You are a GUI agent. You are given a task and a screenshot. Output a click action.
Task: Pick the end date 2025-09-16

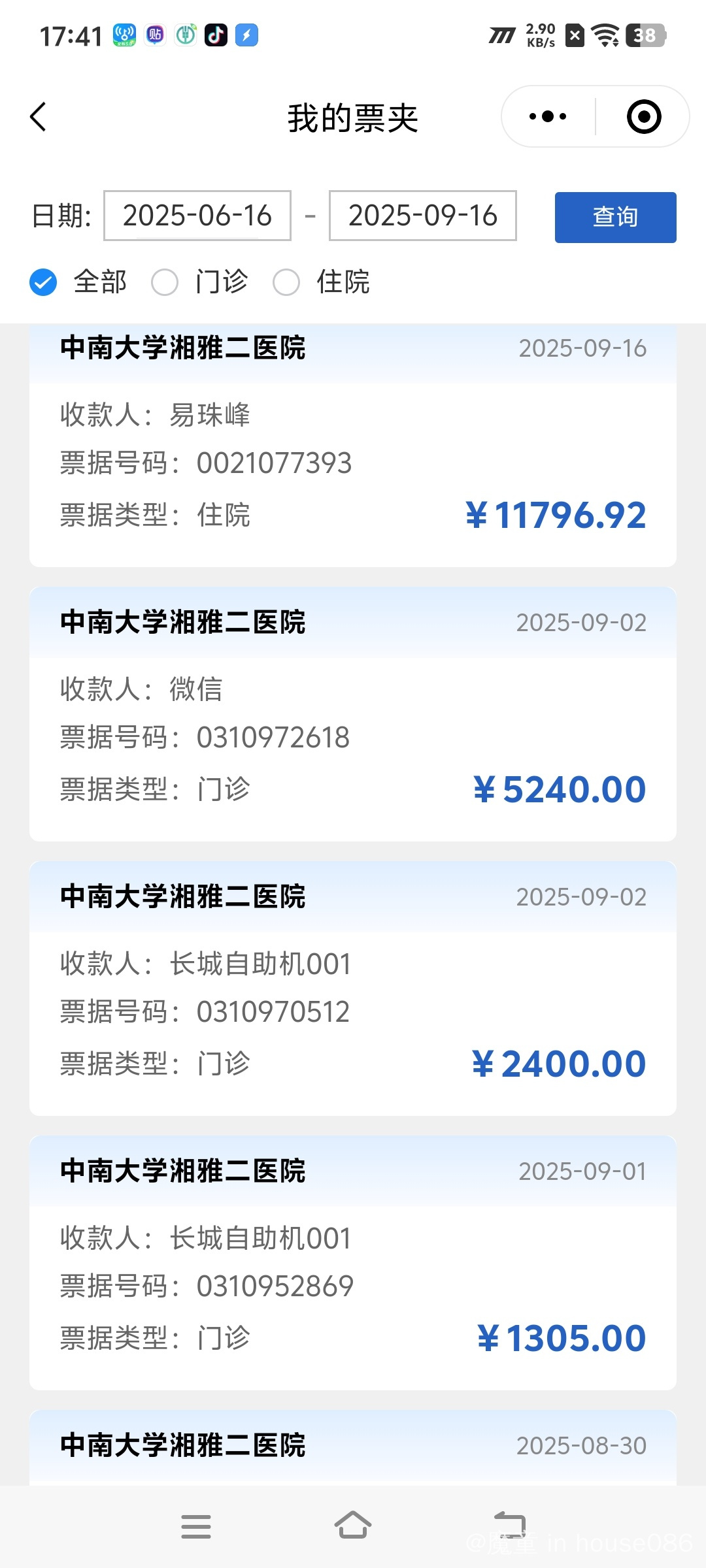[423, 216]
